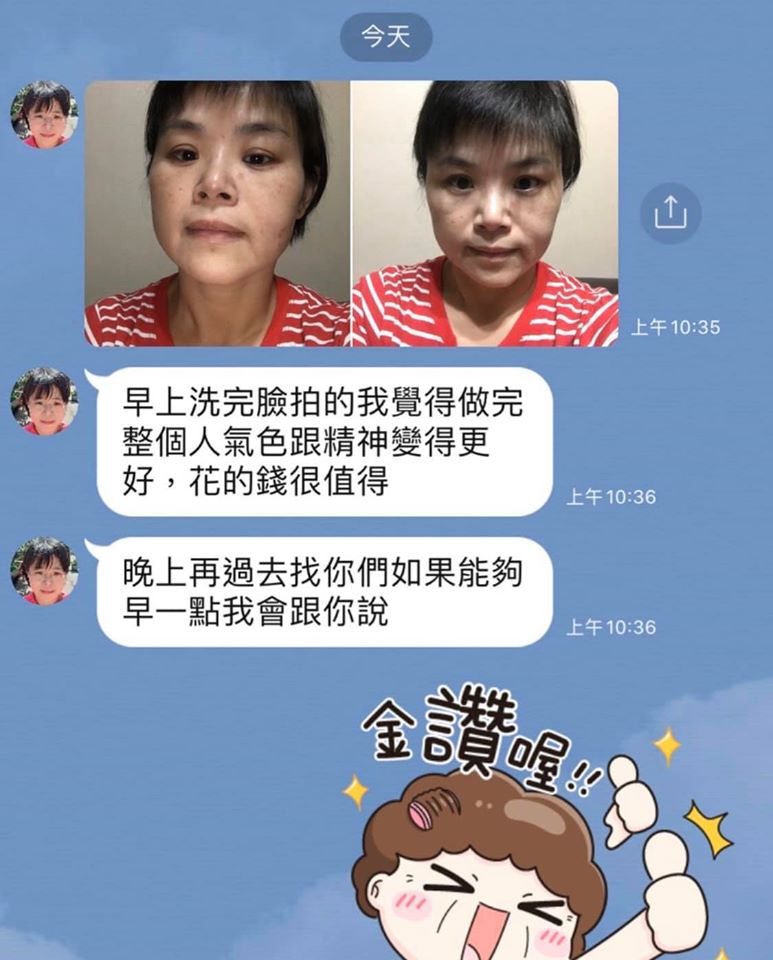Open the 金讚喔 sticker
Screen dimensions: 773x960
click(540, 830)
